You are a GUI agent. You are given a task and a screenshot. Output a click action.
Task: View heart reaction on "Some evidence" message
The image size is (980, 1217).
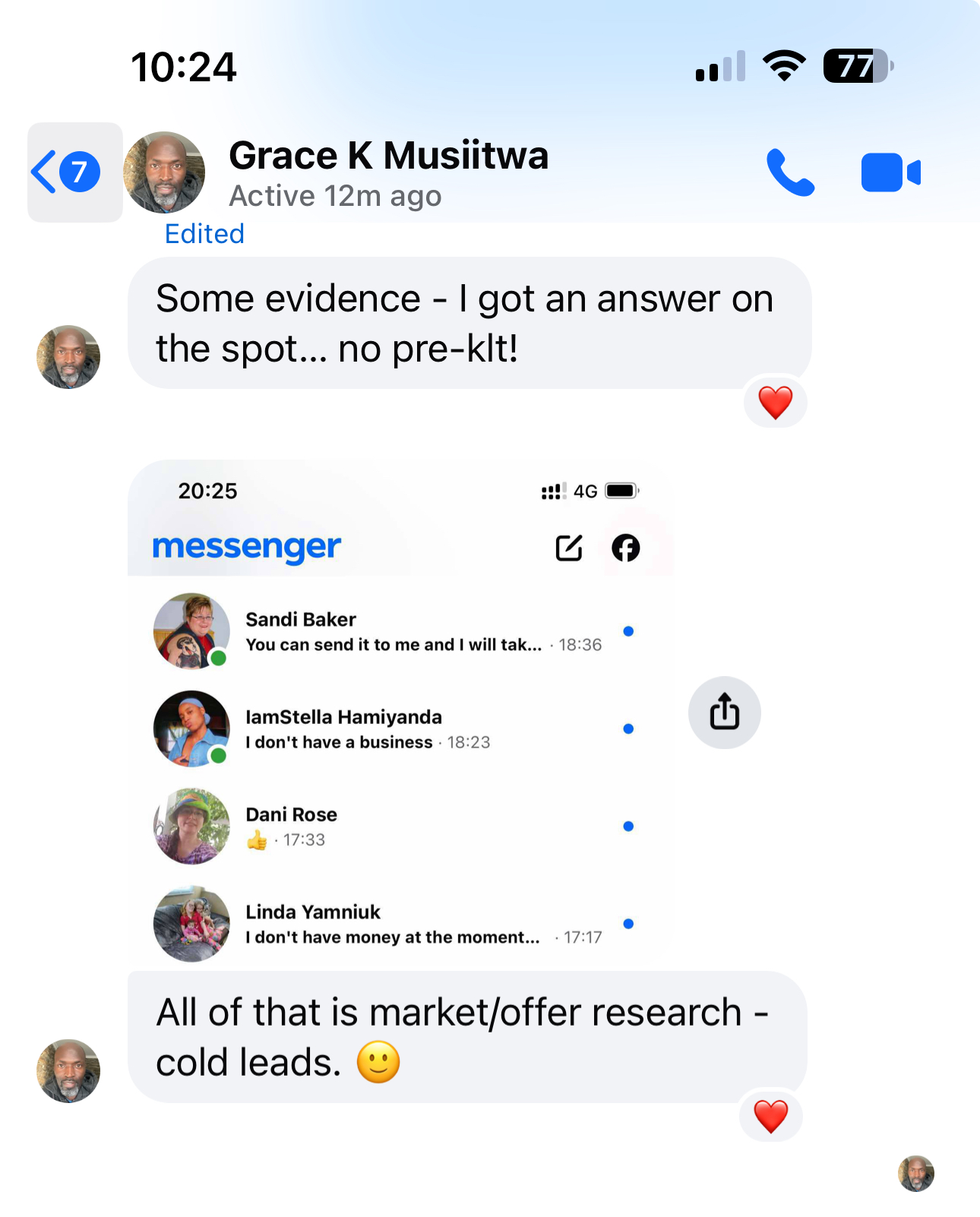[x=775, y=402]
